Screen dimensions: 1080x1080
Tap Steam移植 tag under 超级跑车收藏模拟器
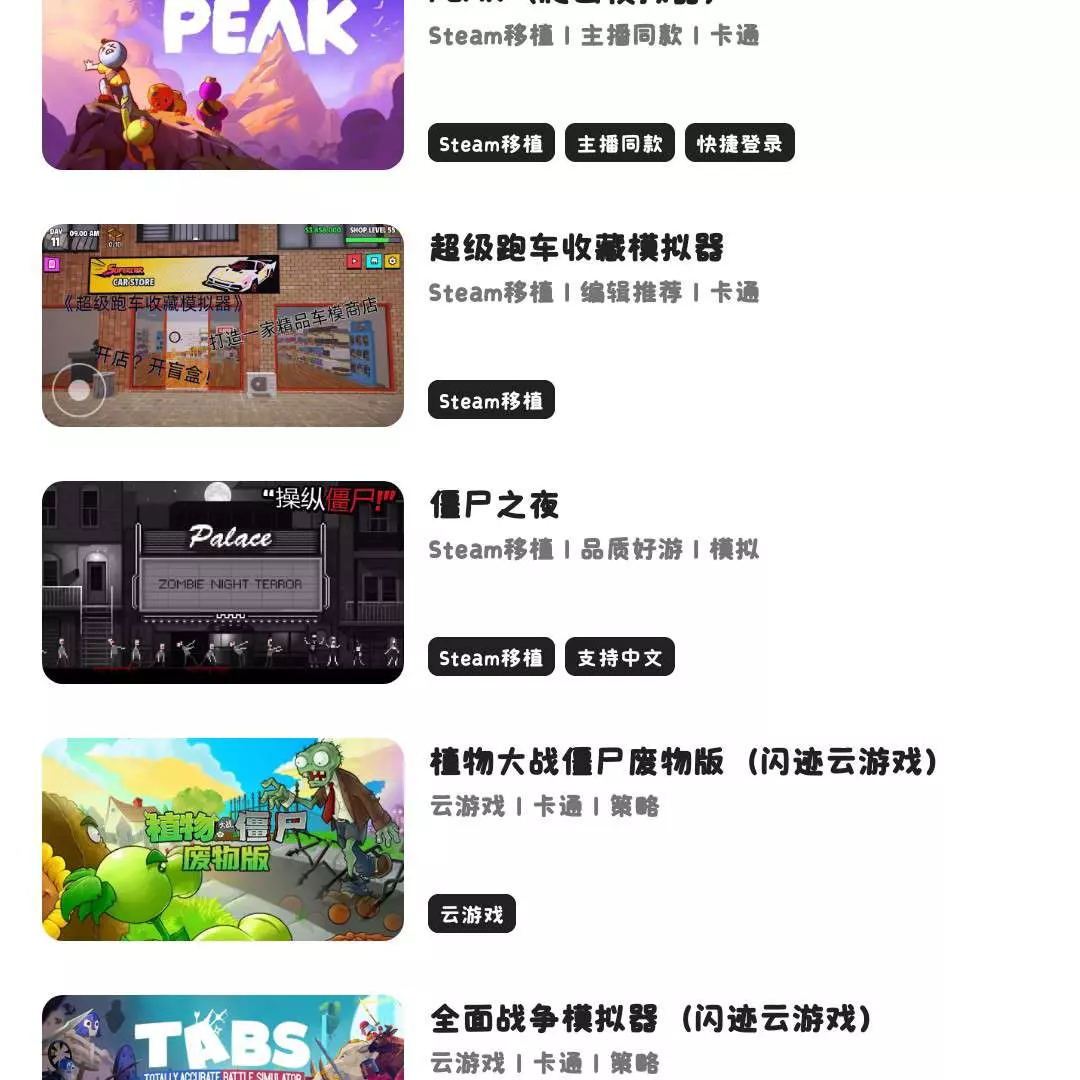point(491,400)
